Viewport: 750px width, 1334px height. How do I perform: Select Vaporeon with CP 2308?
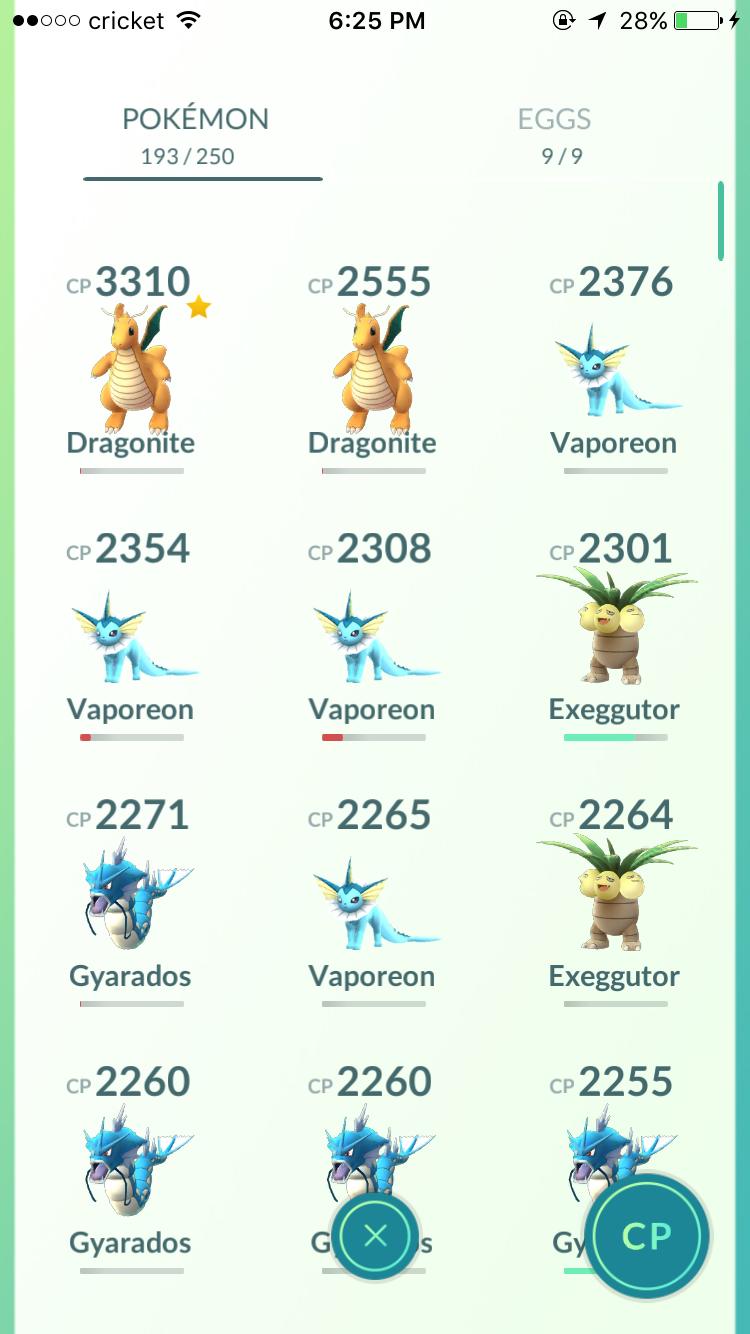click(x=372, y=635)
